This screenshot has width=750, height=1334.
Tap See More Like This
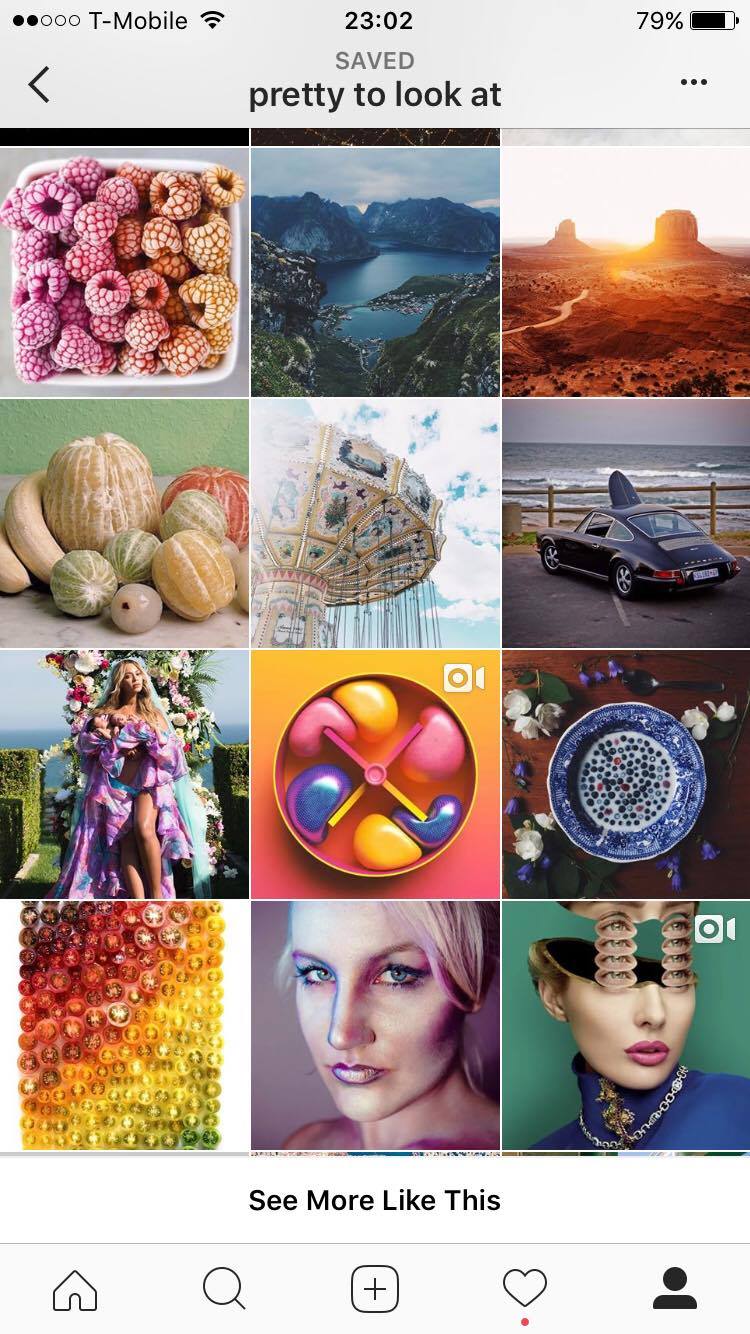click(375, 1200)
